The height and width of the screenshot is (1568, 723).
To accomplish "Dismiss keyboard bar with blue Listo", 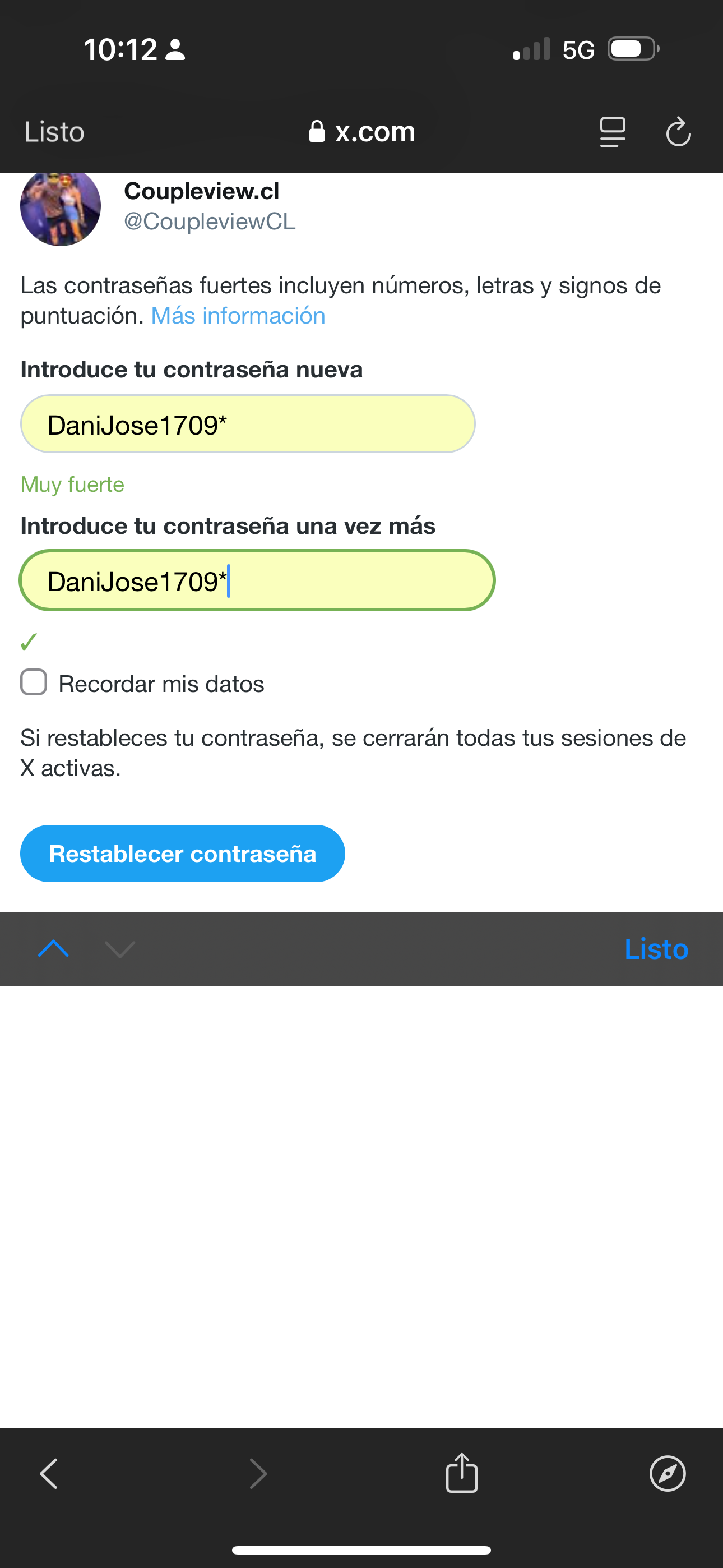I will click(x=656, y=949).
